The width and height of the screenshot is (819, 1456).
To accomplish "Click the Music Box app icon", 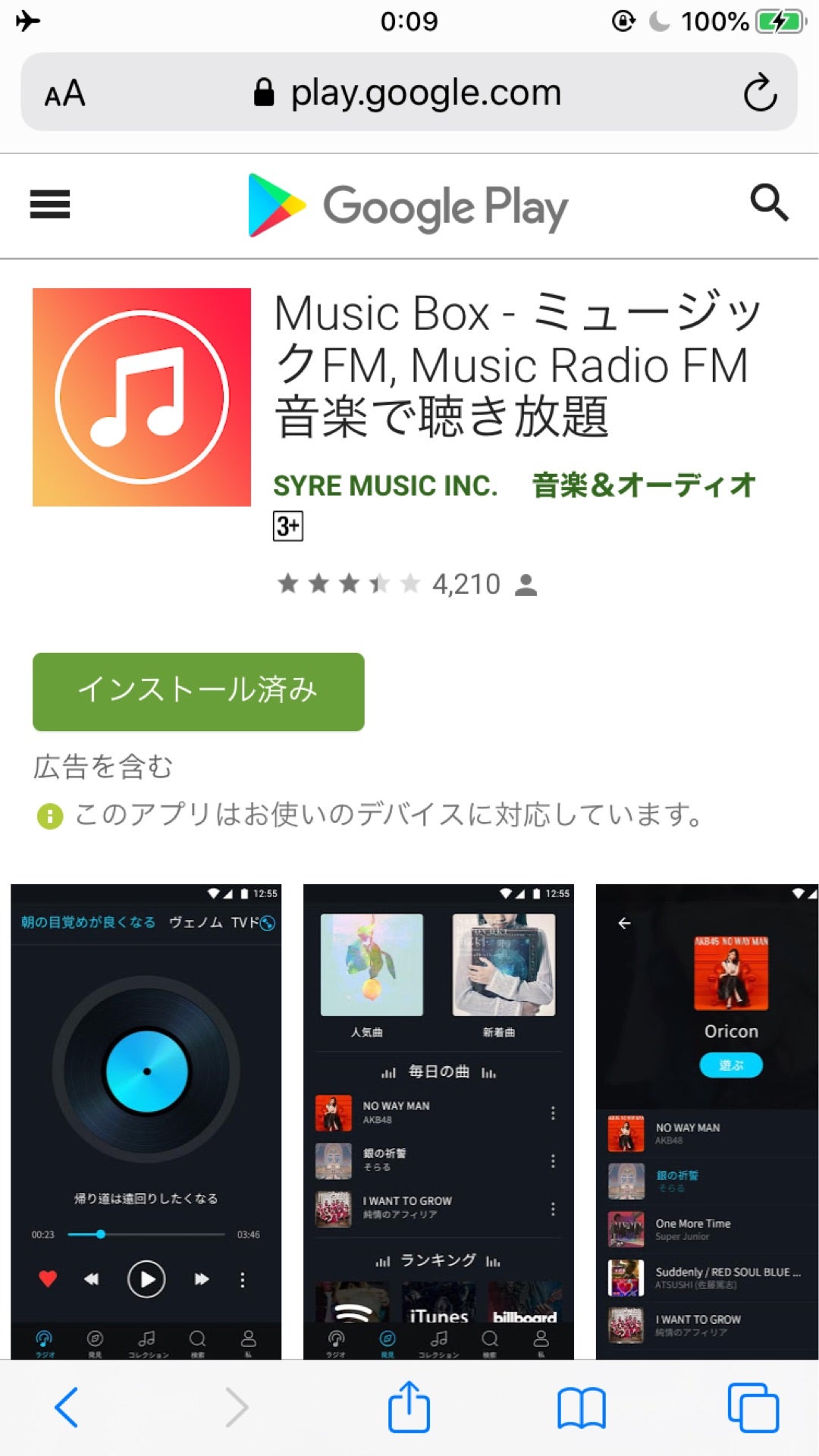I will coord(141,397).
